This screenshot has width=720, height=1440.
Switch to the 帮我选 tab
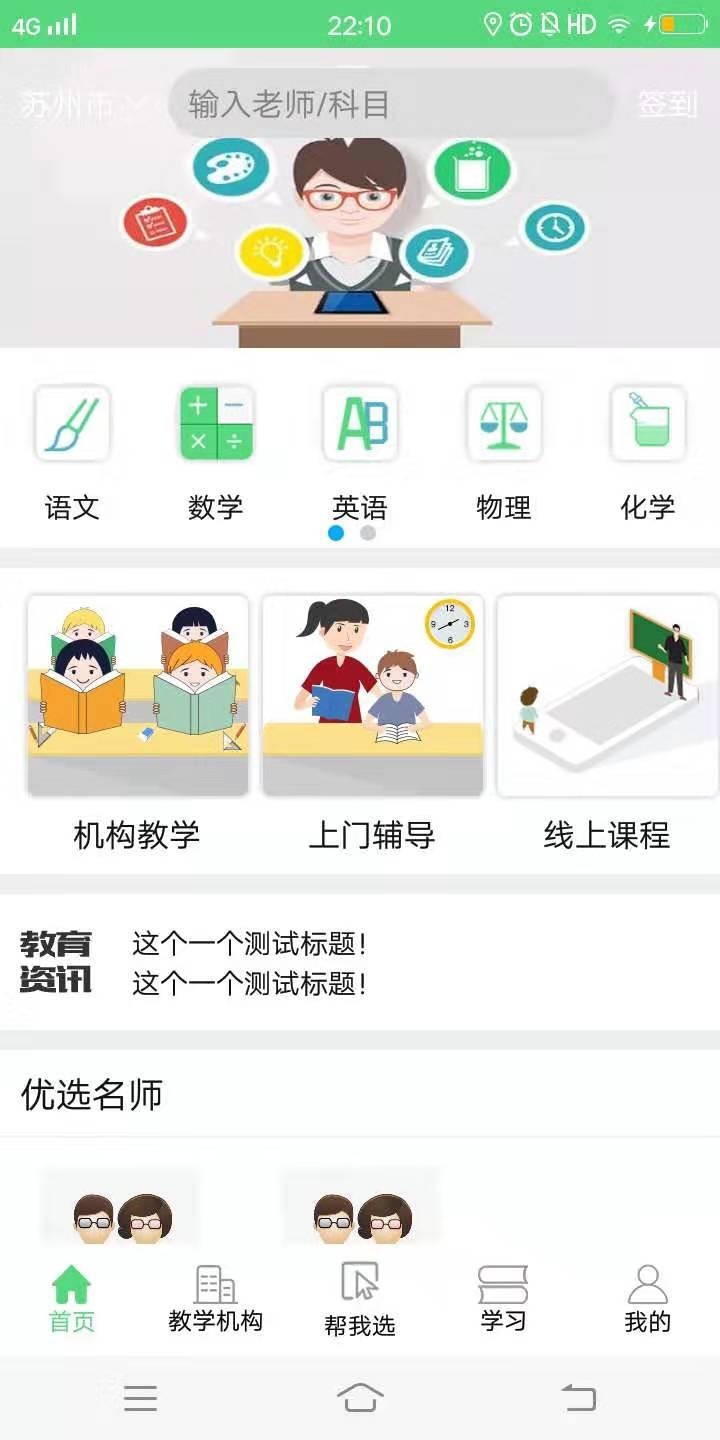360,1298
